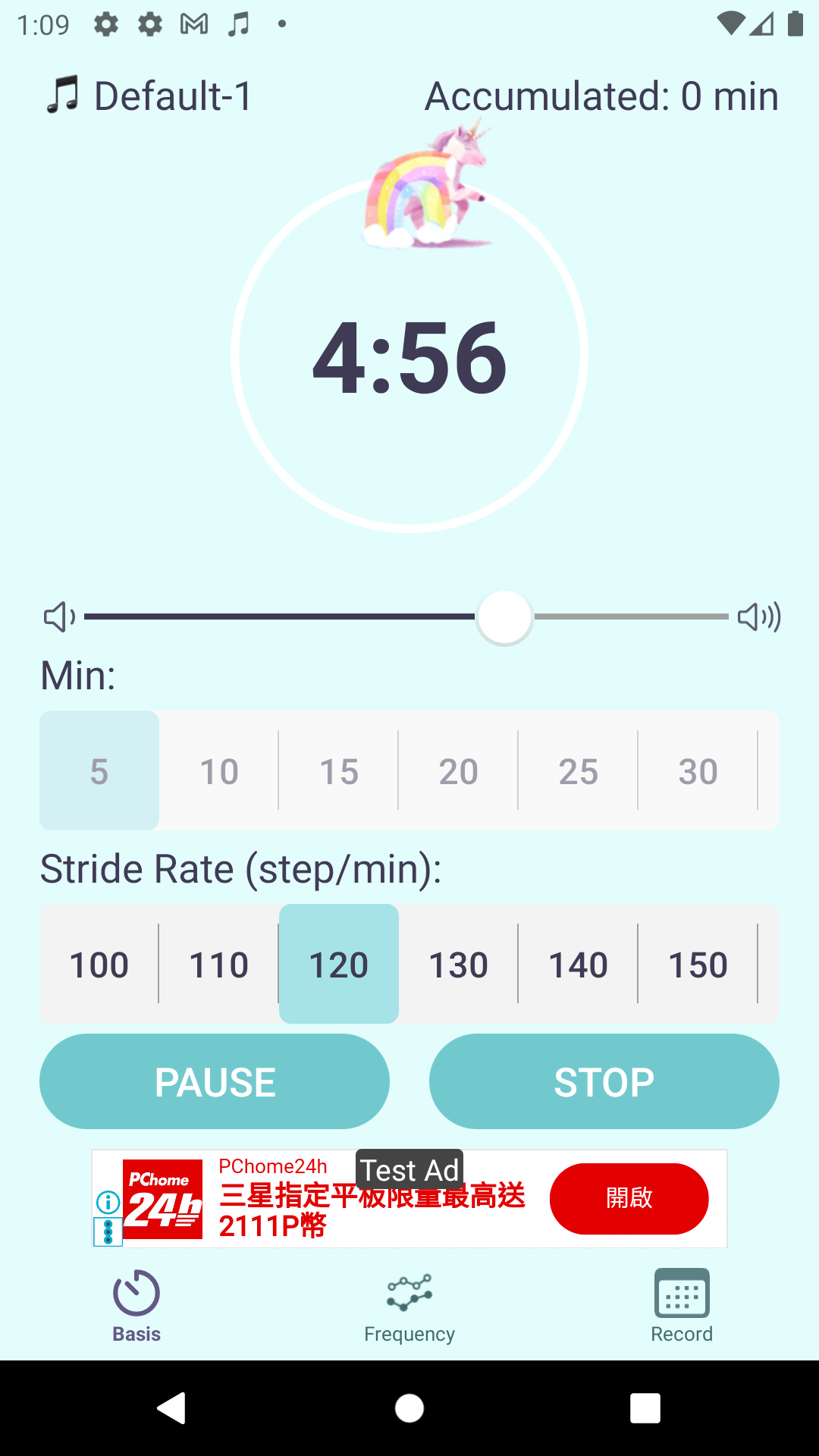Open the Default-1 music selection
The image size is (819, 1456).
(x=149, y=96)
